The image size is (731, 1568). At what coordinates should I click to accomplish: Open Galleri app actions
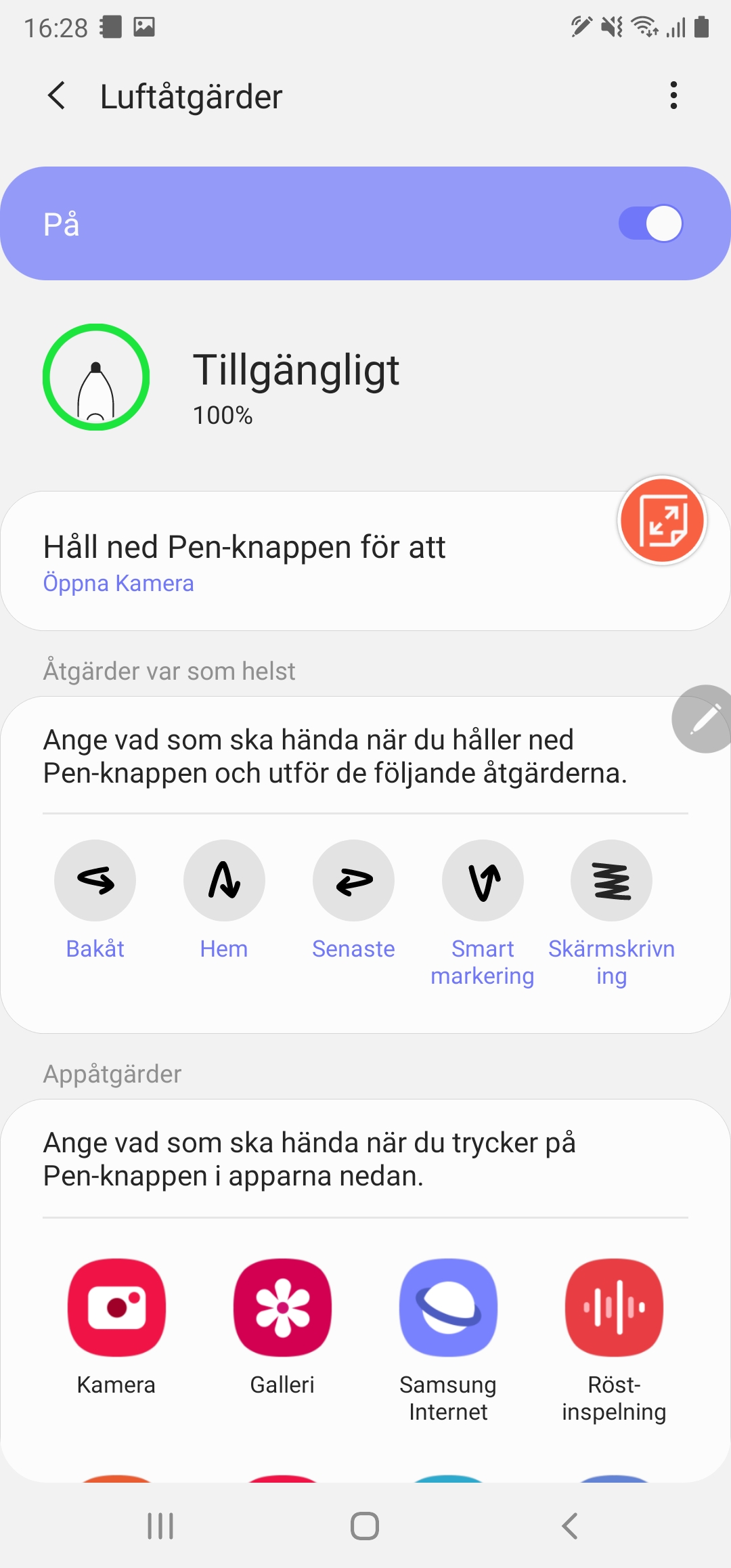point(282,1307)
